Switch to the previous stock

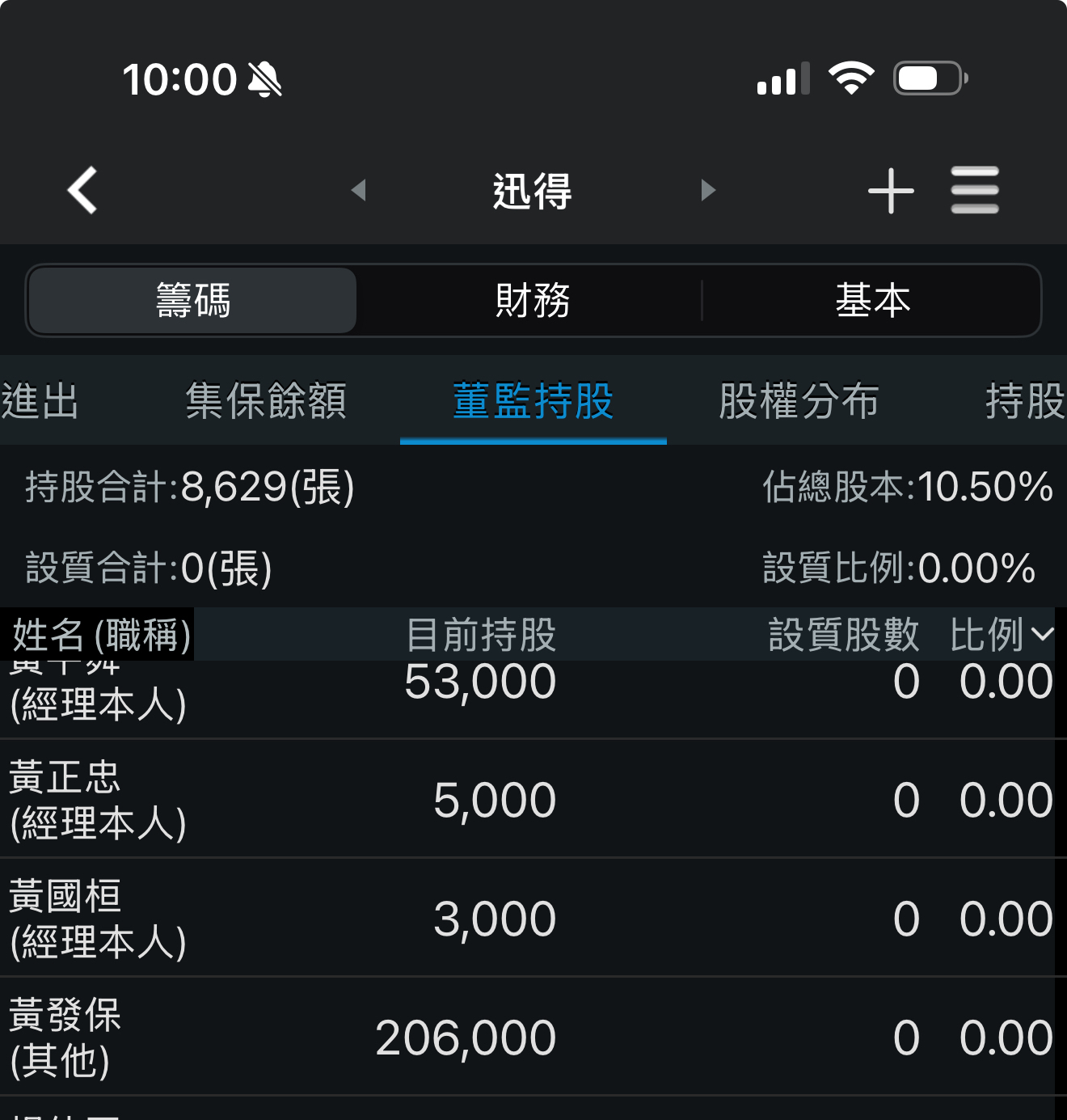tap(359, 190)
